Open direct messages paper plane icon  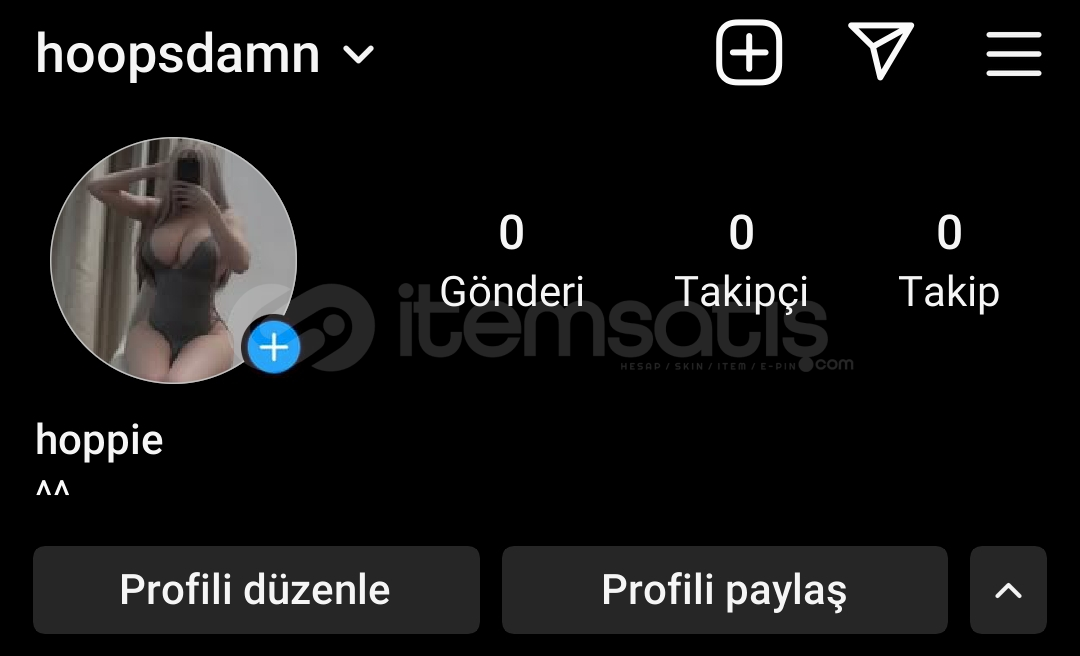[881, 51]
